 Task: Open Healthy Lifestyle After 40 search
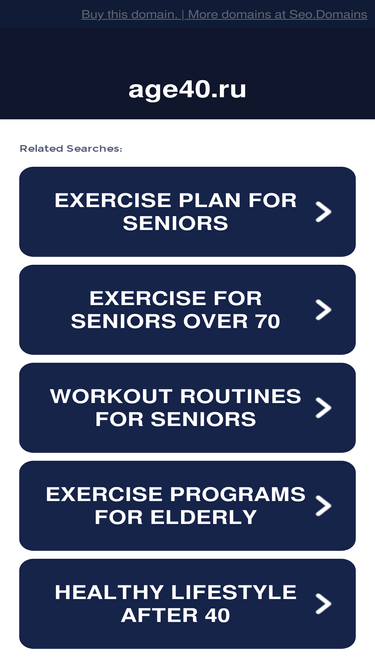click(188, 604)
